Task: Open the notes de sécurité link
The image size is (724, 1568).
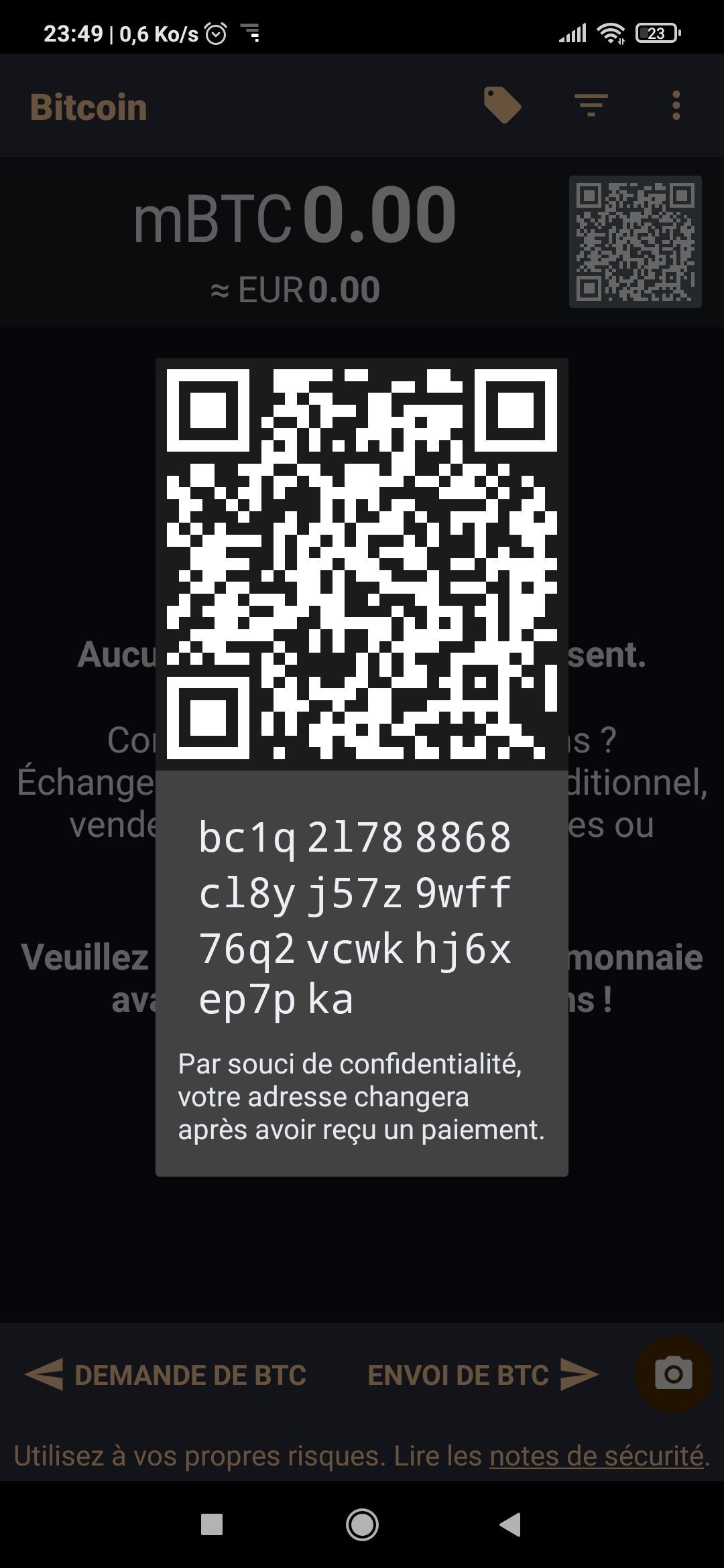Action: click(597, 1455)
